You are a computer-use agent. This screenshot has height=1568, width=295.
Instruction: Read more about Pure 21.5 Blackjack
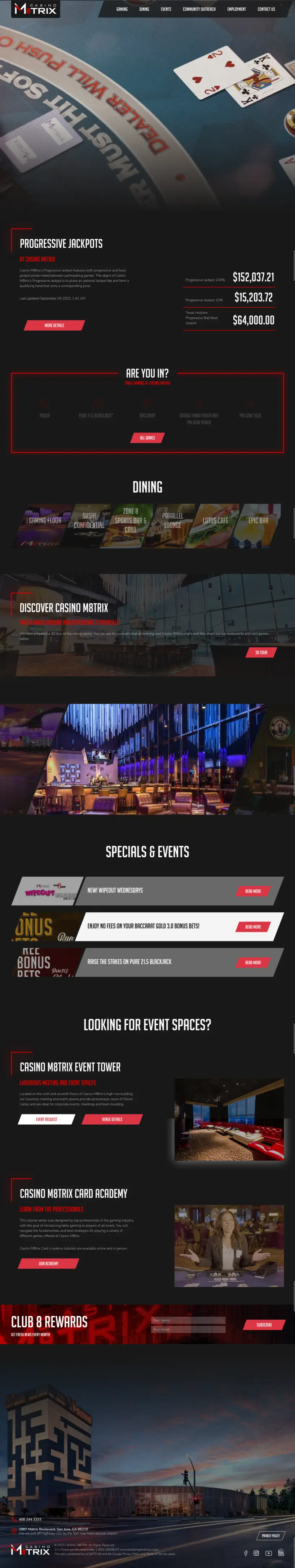click(252, 962)
